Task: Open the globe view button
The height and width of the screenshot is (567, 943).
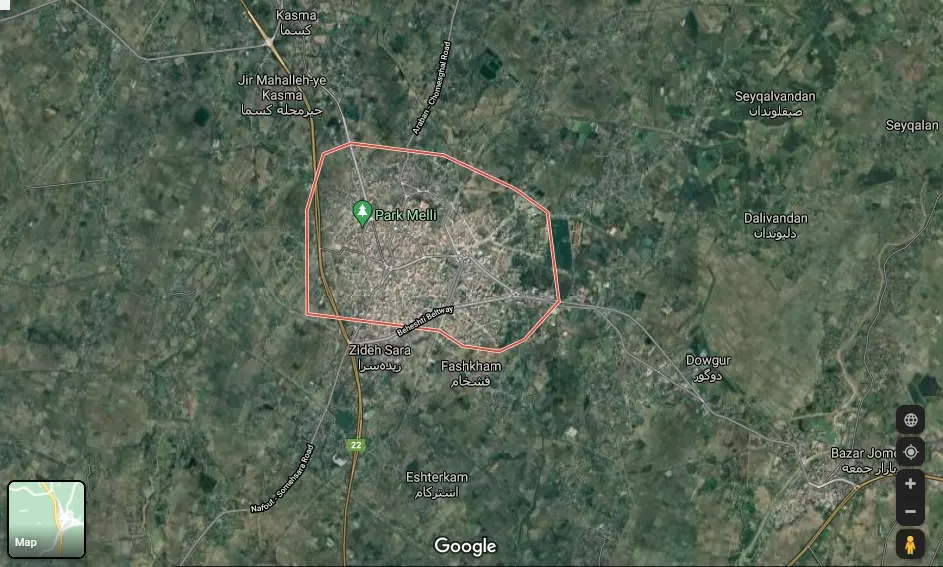Action: [910, 419]
